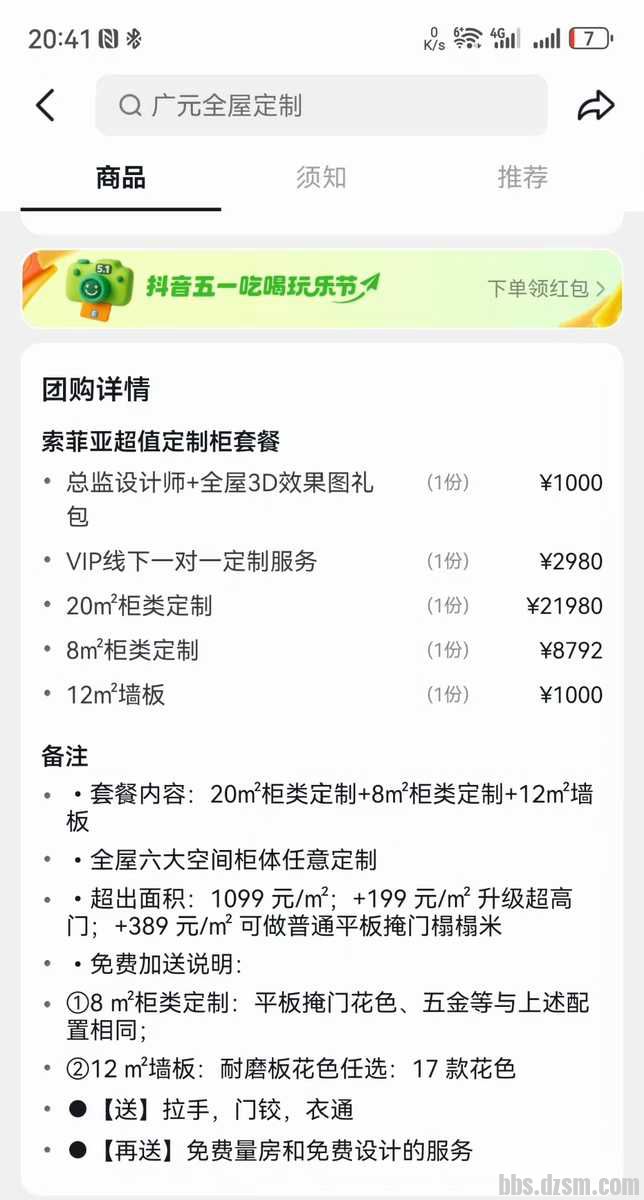This screenshot has width=644, height=1200.
Task: Tap the search box showing 广元全屋定制
Action: tap(321, 105)
